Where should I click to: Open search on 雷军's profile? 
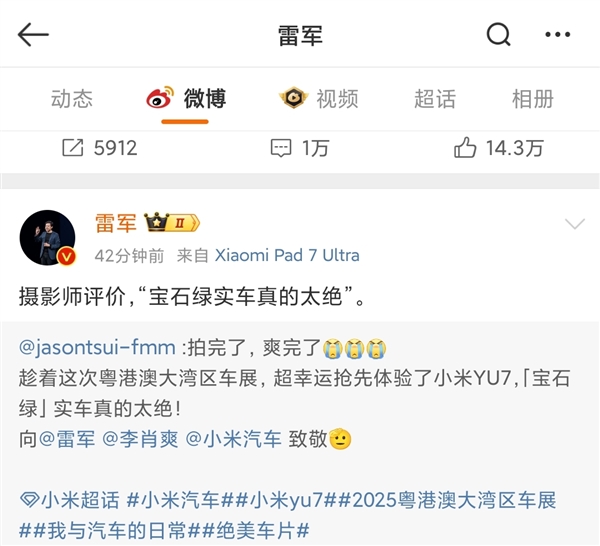(498, 36)
